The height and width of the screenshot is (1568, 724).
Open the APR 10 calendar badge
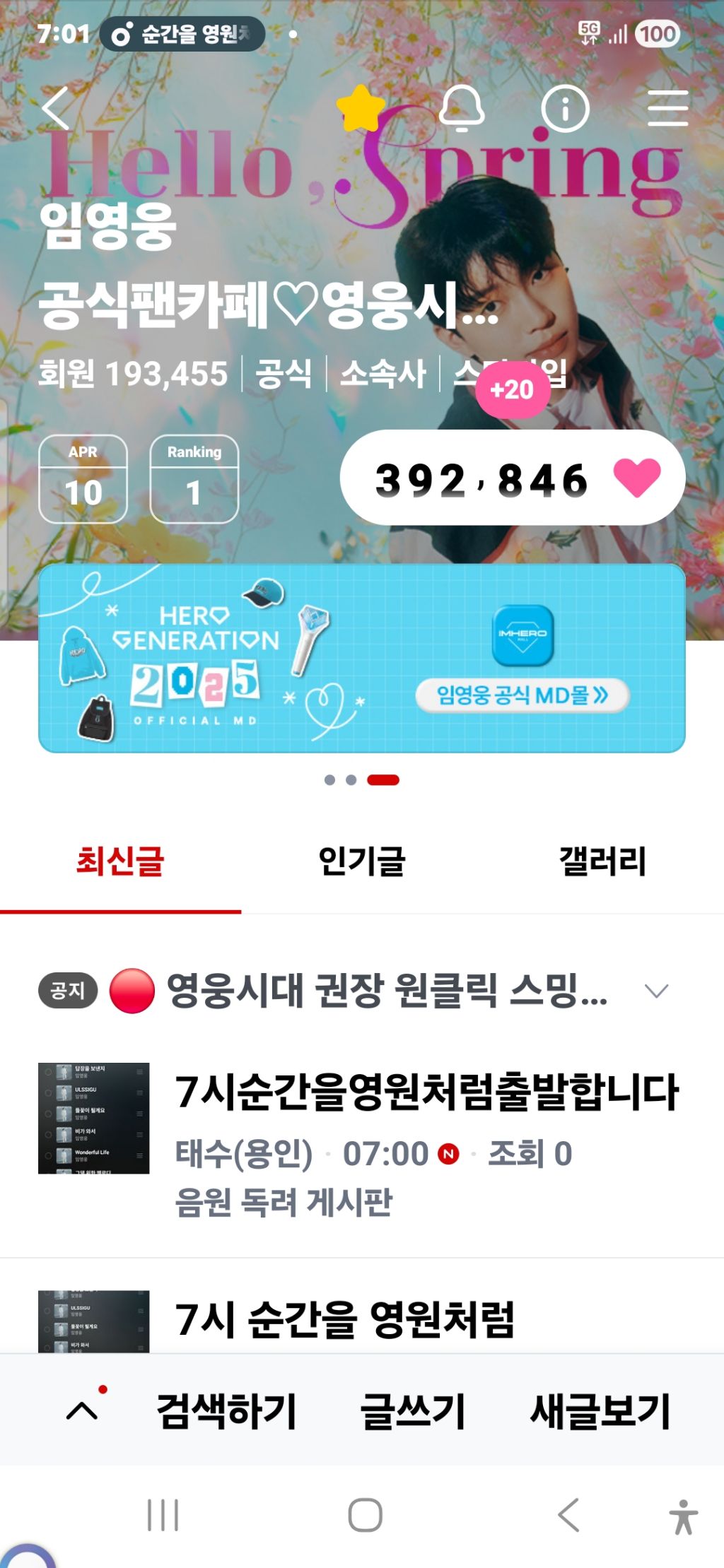tap(83, 479)
